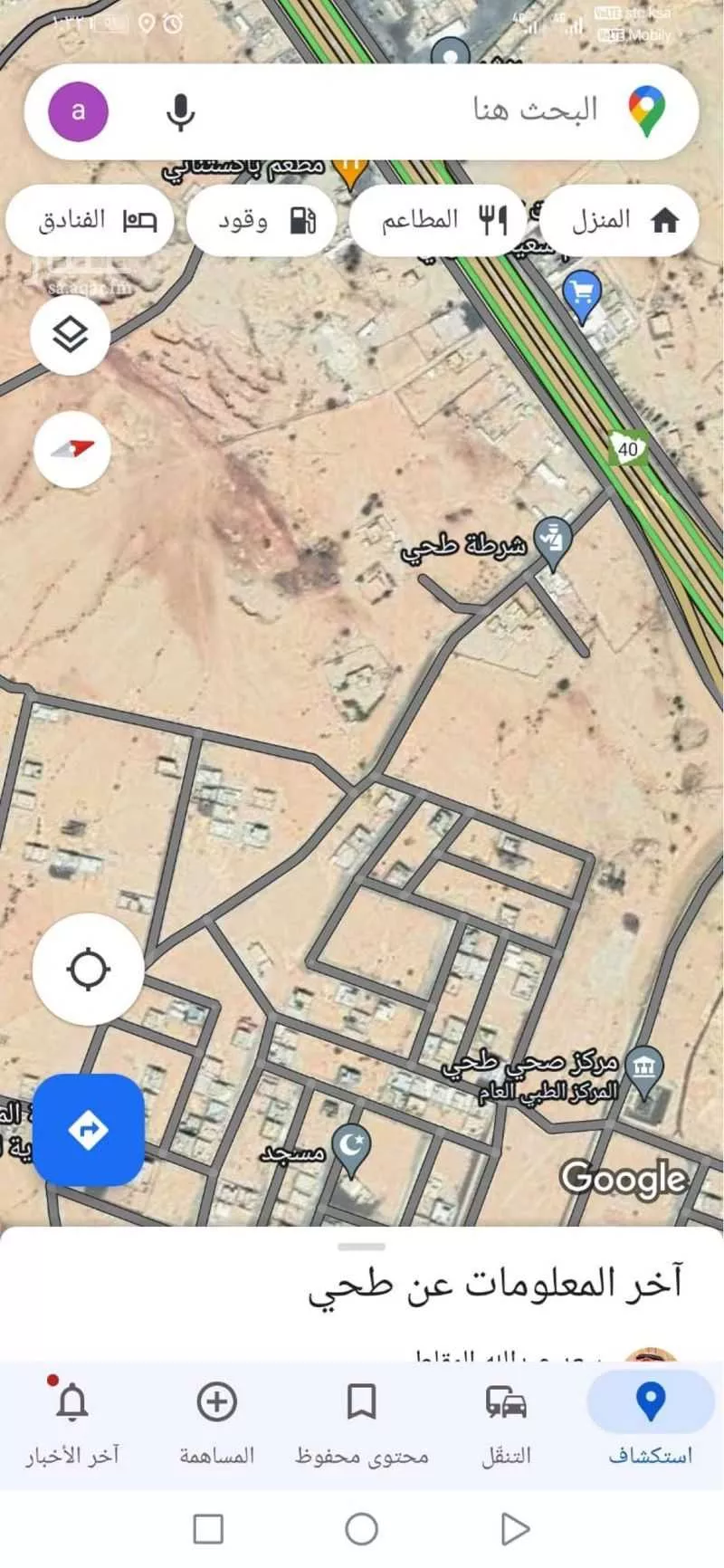
Task: Reset map north using the compass icon
Action: point(71,449)
